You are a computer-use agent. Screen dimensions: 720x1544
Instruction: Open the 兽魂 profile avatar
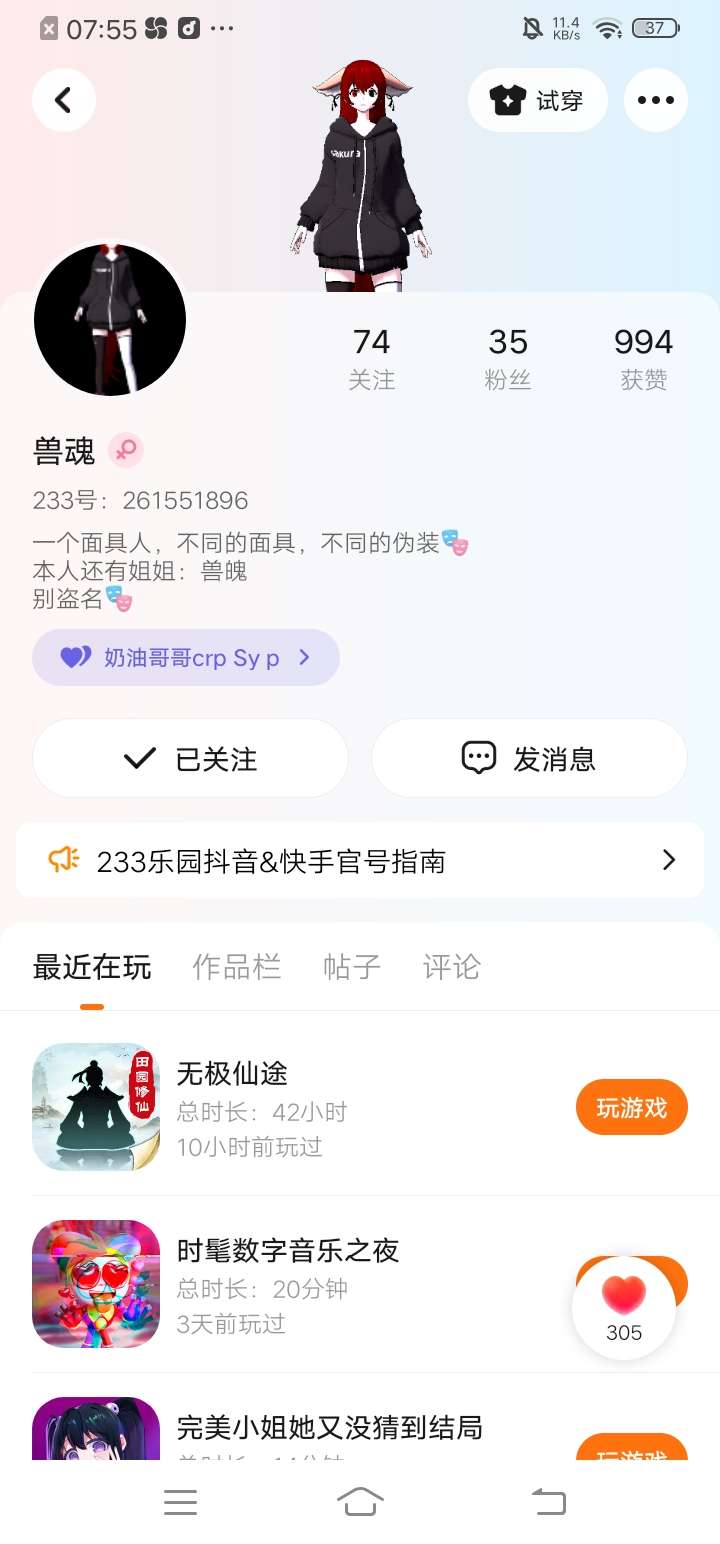click(x=110, y=320)
